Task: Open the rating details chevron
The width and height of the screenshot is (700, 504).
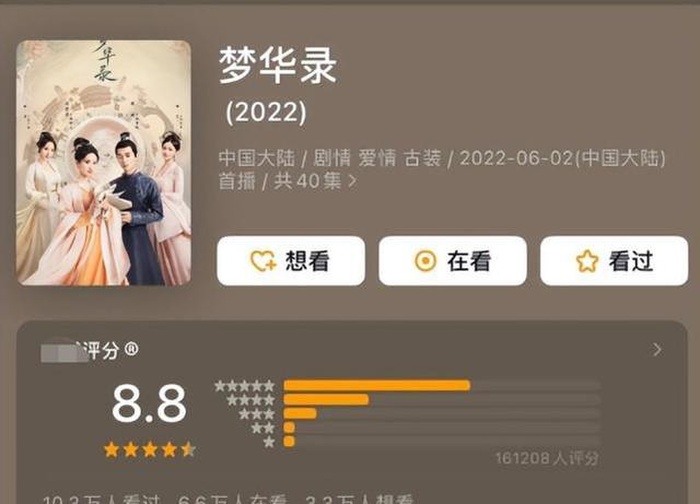Action: 657,349
